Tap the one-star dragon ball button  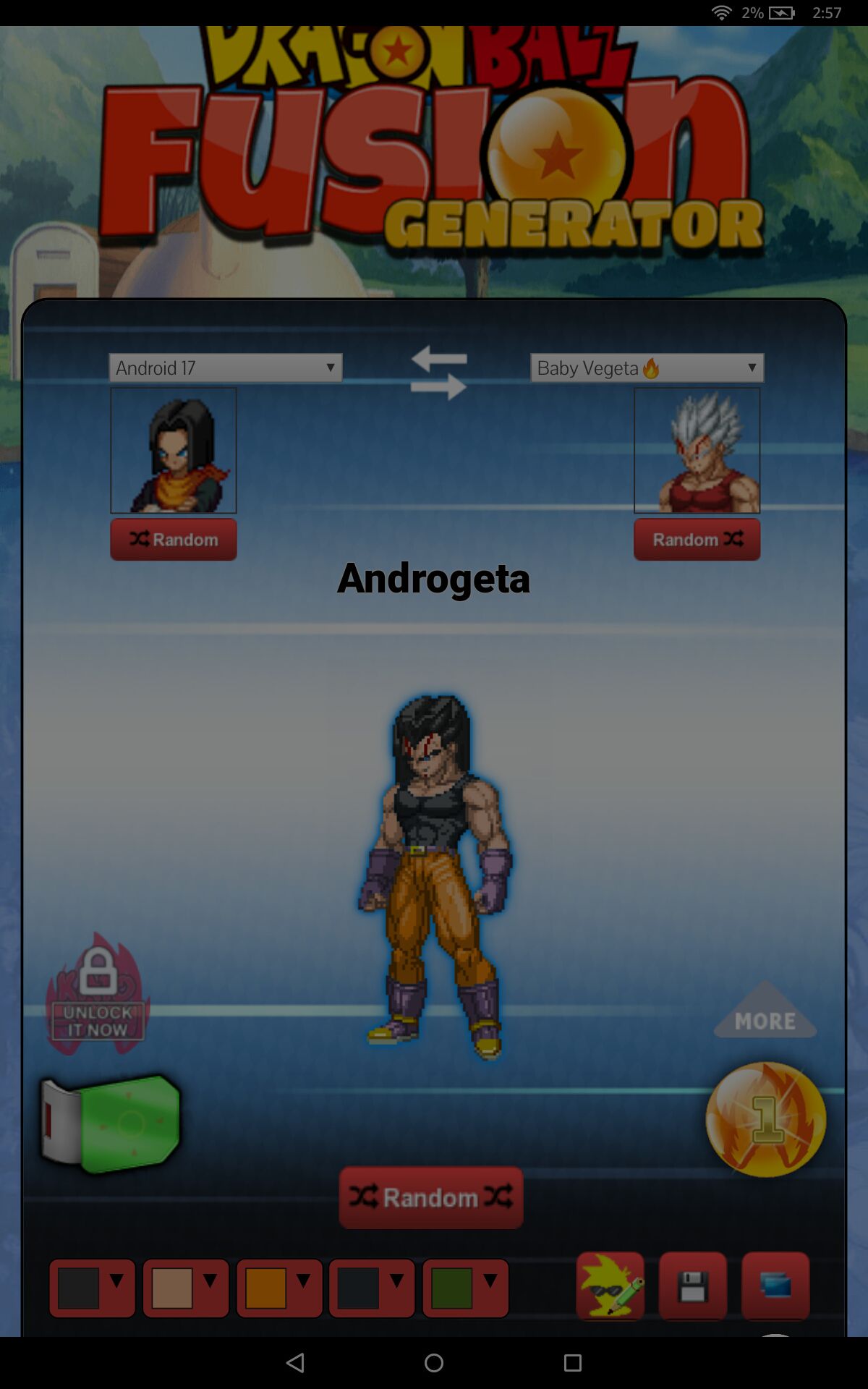pyautogui.click(x=765, y=1118)
